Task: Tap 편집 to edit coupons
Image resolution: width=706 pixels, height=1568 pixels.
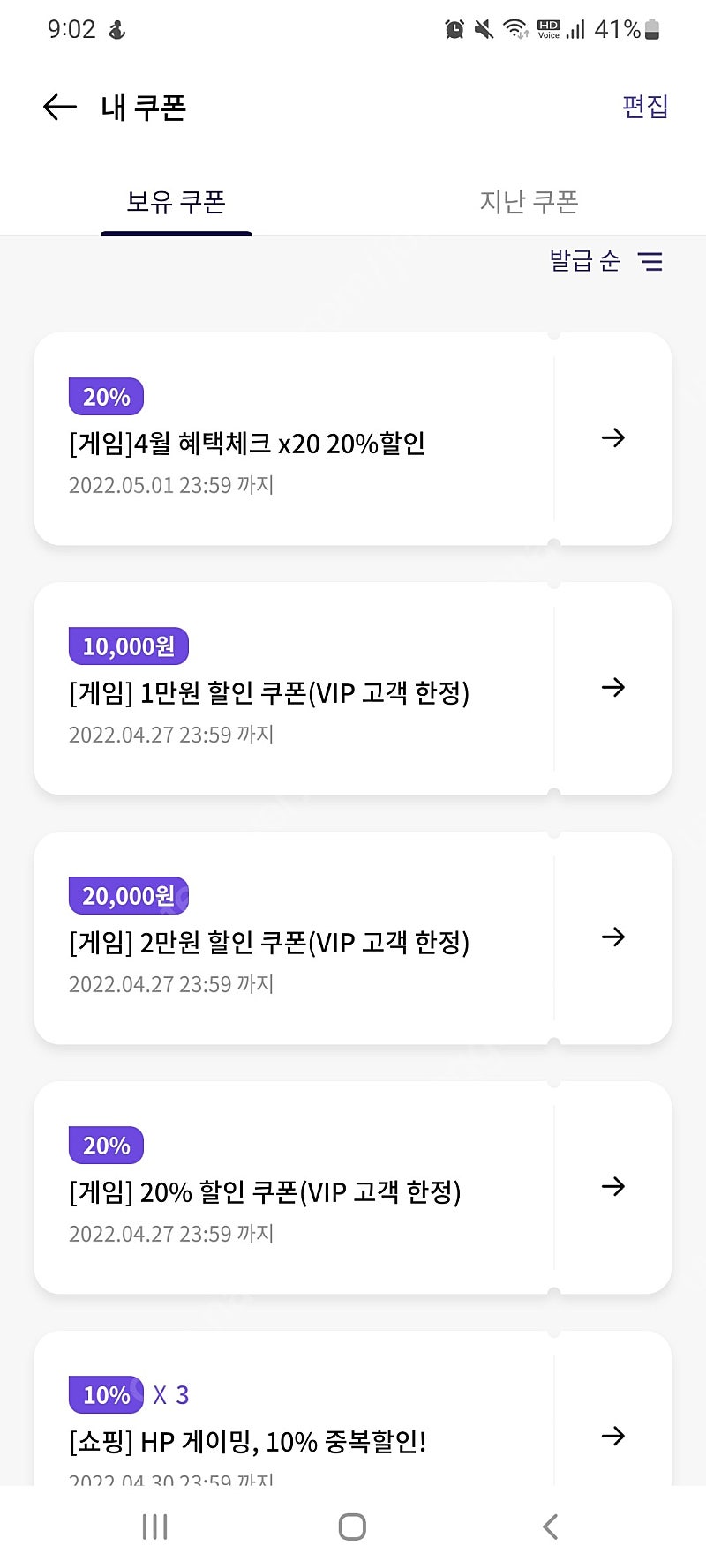Action: coord(644,107)
